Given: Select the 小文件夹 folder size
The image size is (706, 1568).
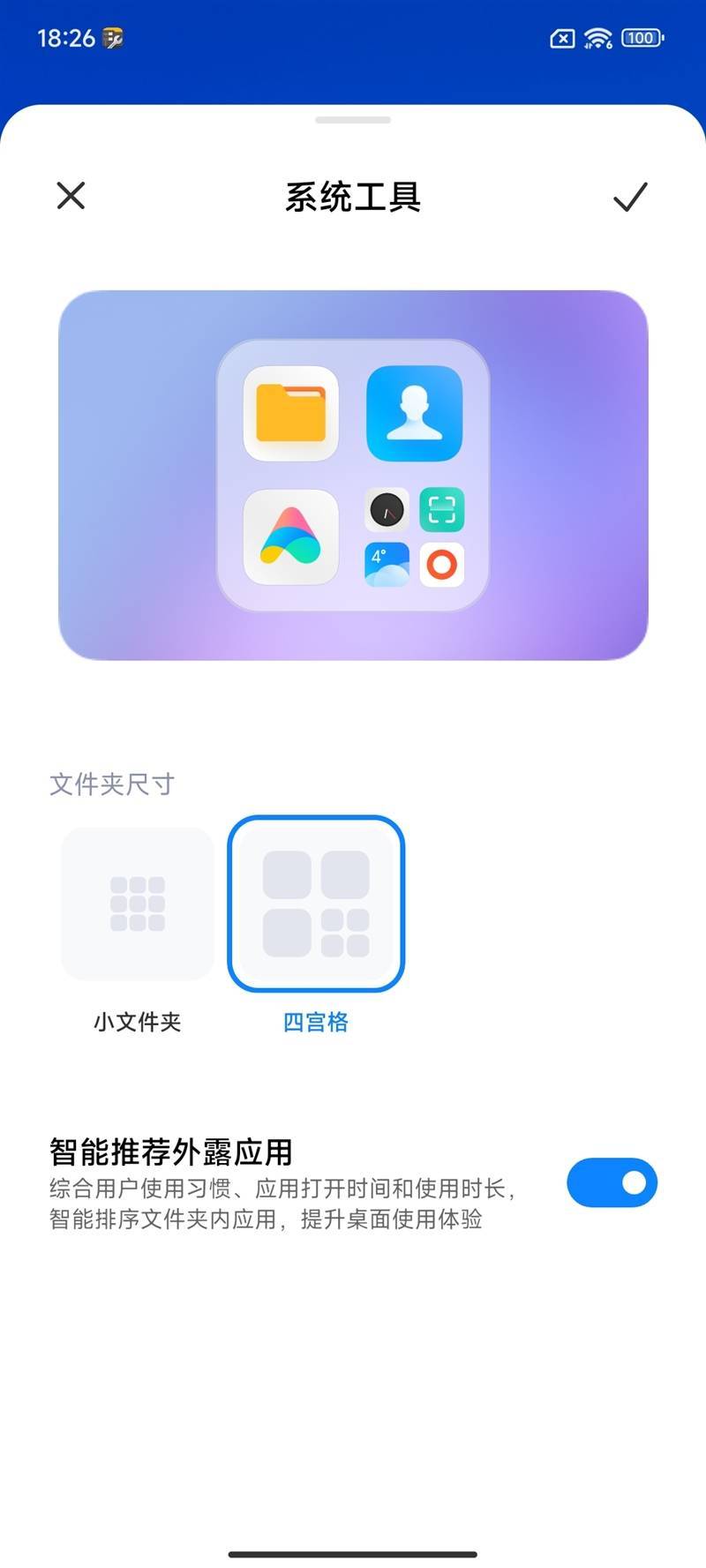Looking at the screenshot, I should tap(138, 904).
